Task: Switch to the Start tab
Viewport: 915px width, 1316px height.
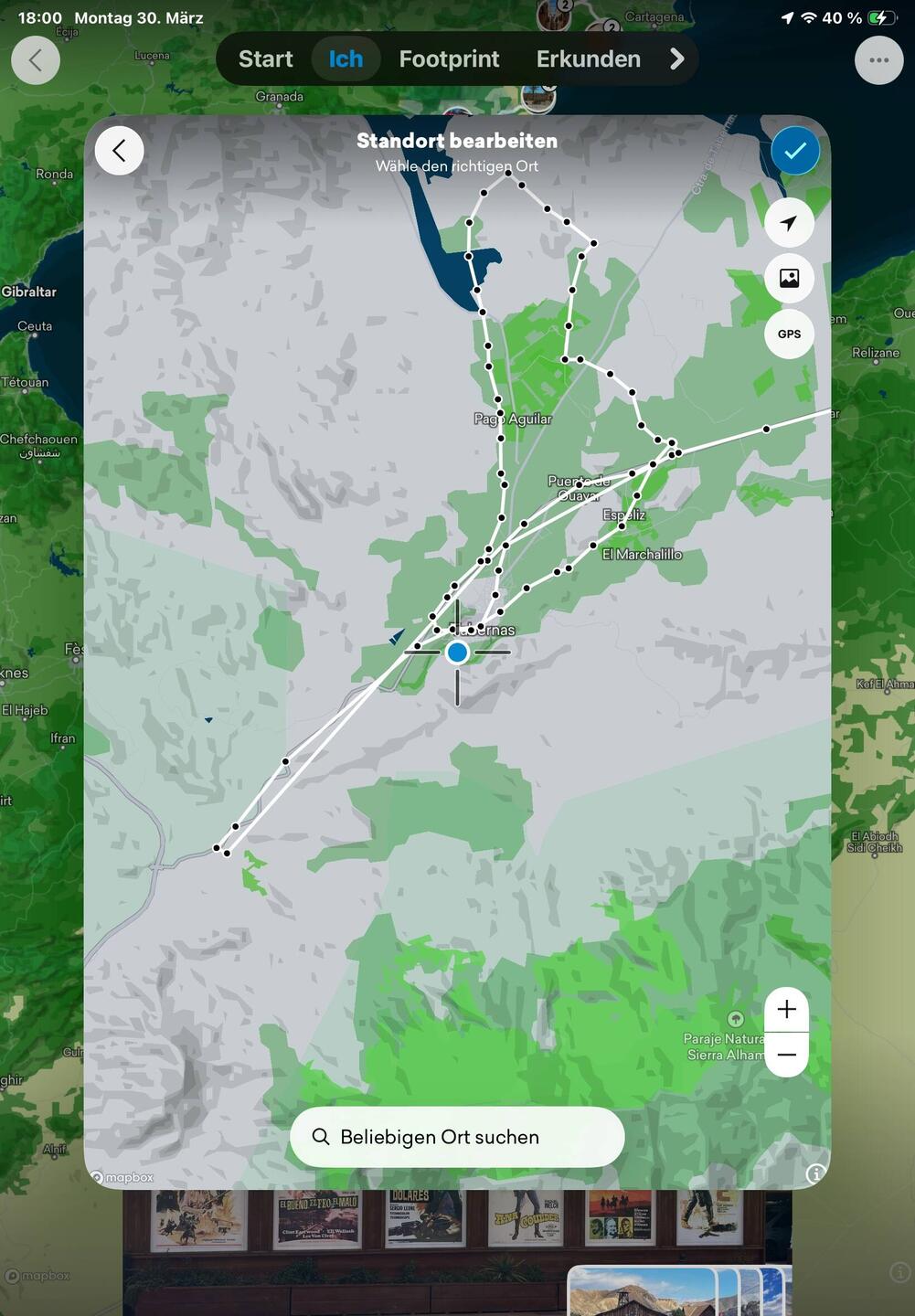Action: (x=265, y=59)
